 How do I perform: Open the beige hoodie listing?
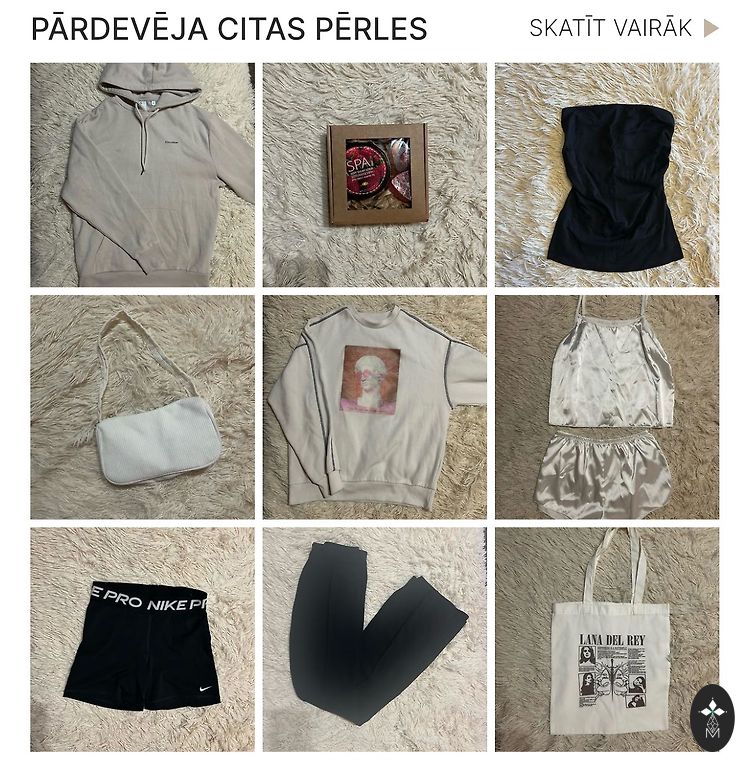pos(142,175)
